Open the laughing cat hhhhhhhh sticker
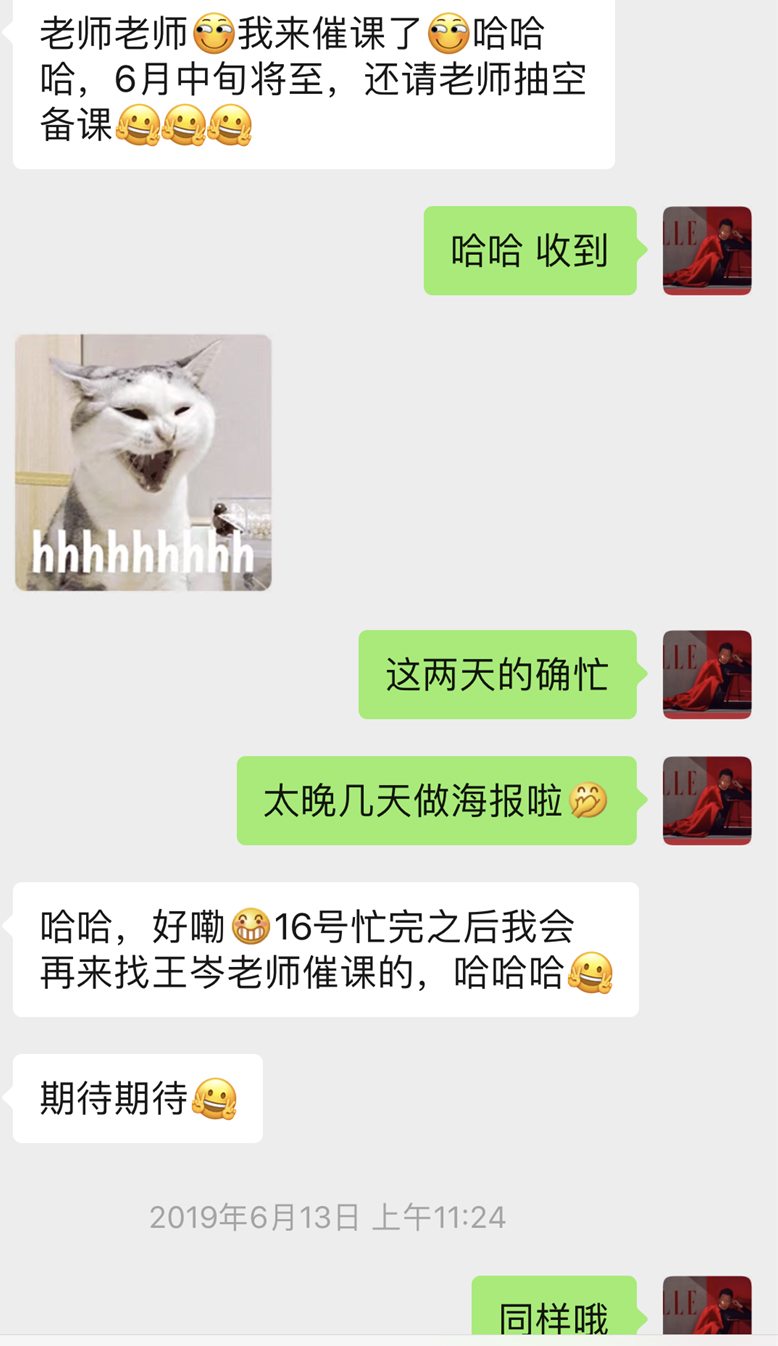The width and height of the screenshot is (778, 1346). click(143, 462)
